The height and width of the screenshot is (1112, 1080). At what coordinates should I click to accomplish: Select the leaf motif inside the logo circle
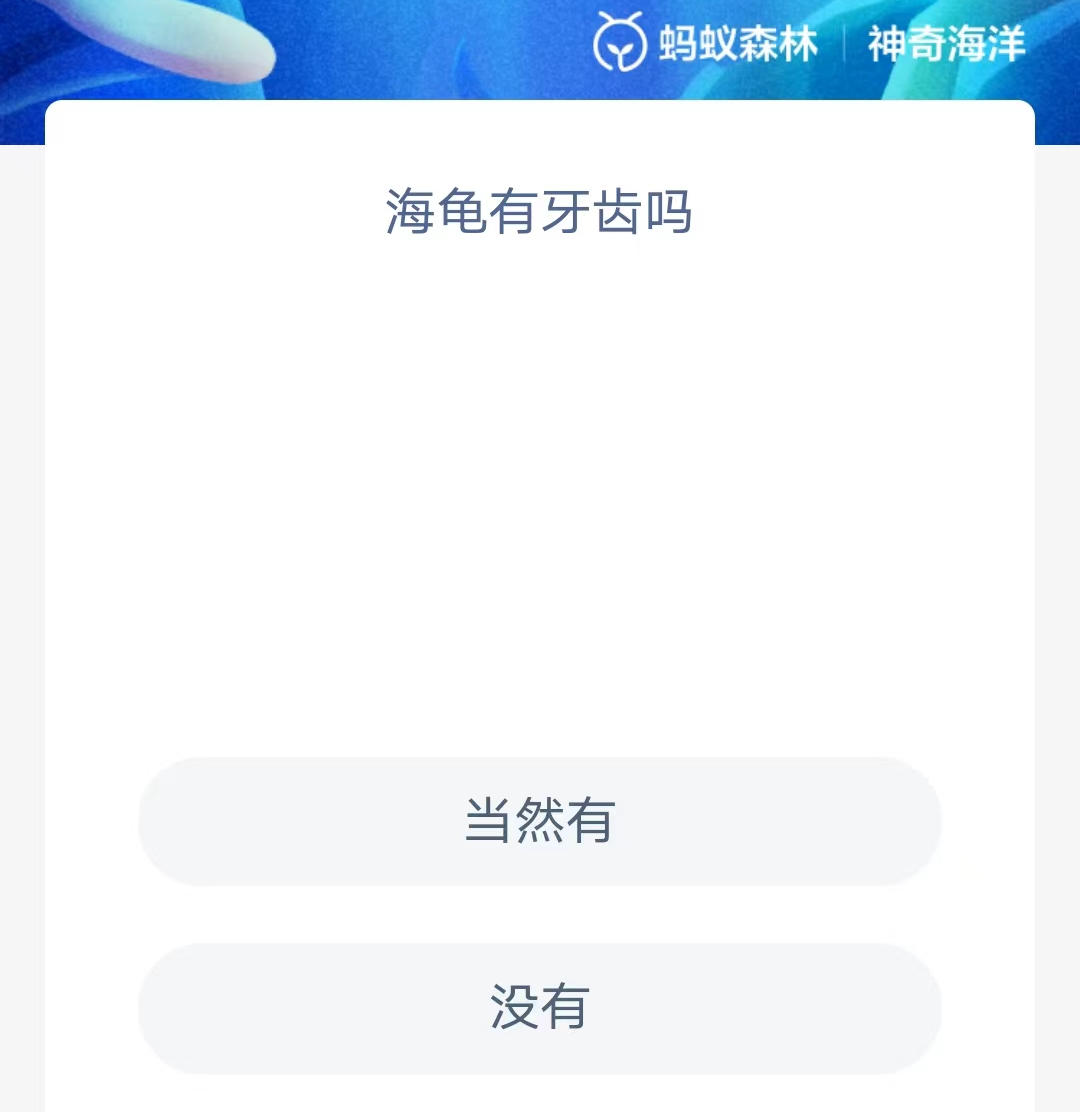pyautogui.click(x=620, y=50)
